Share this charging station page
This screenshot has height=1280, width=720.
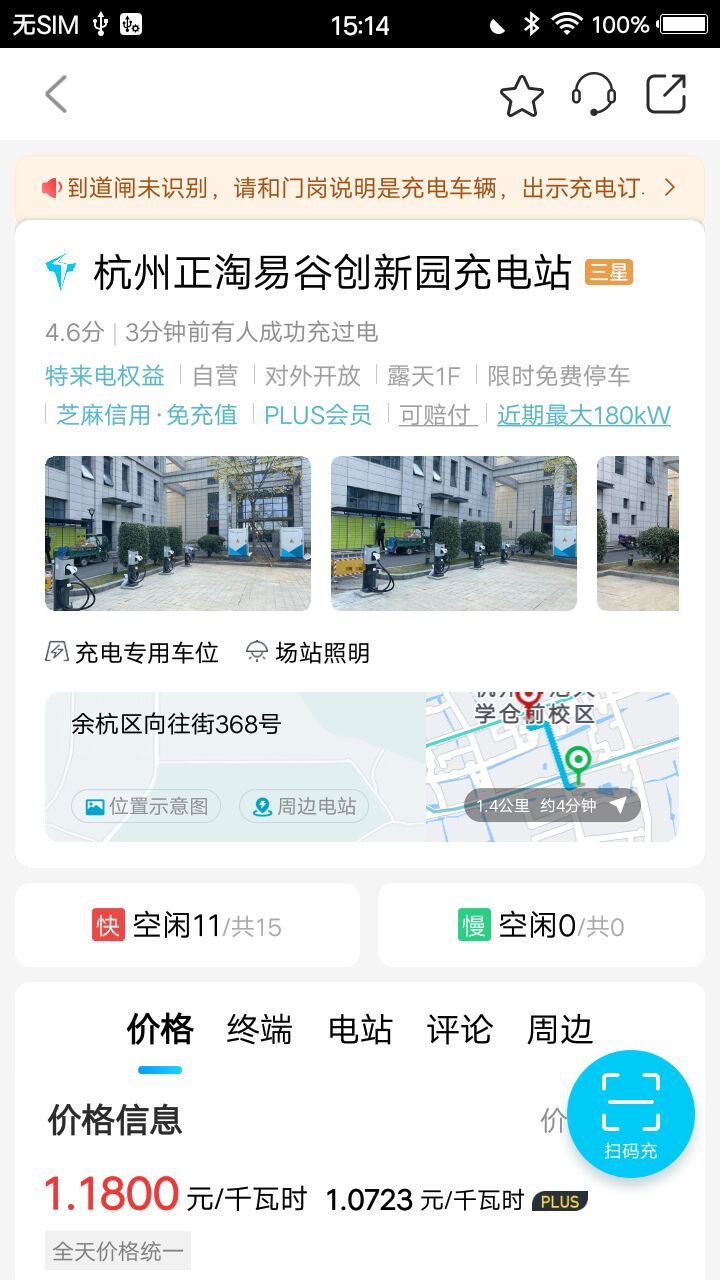[x=666, y=94]
